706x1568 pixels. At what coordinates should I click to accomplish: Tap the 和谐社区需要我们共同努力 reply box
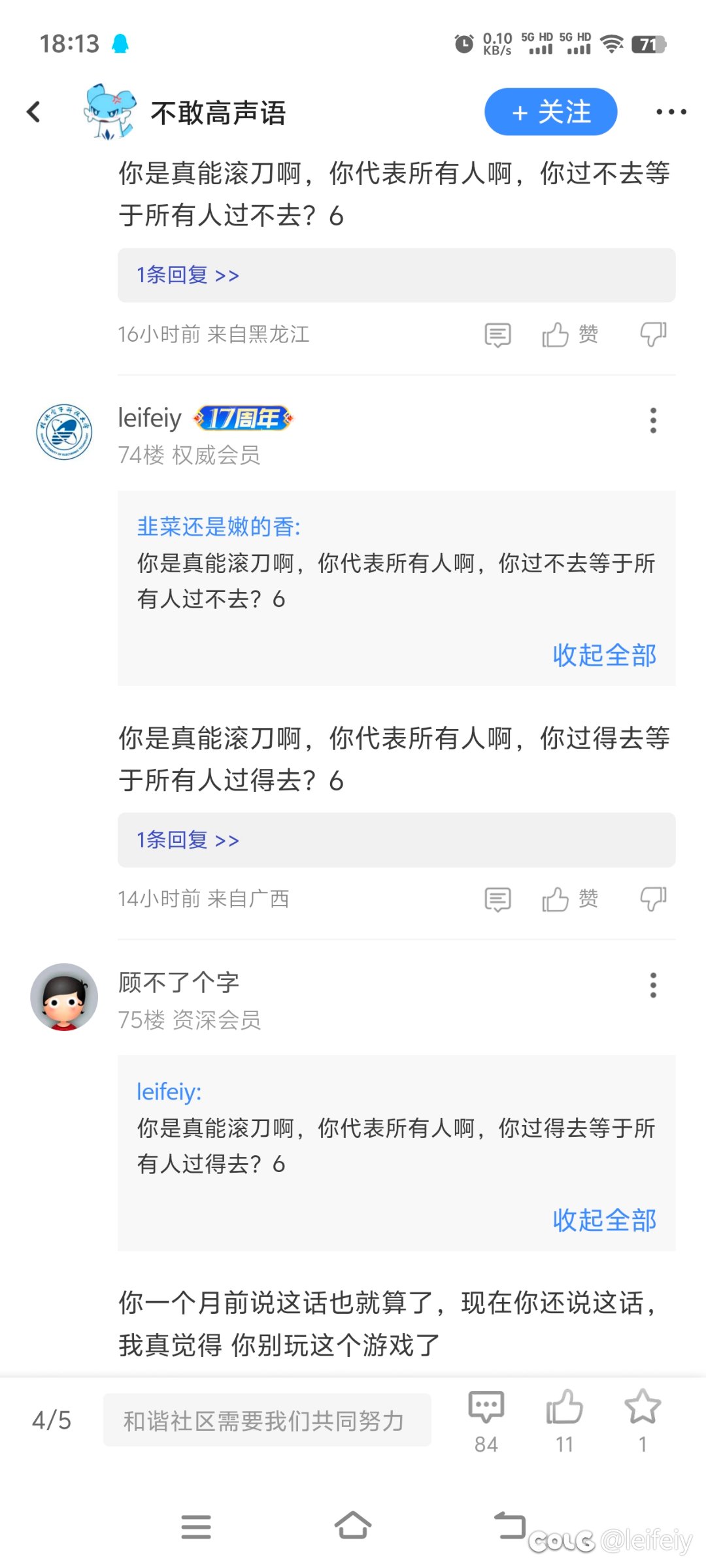point(267,1420)
